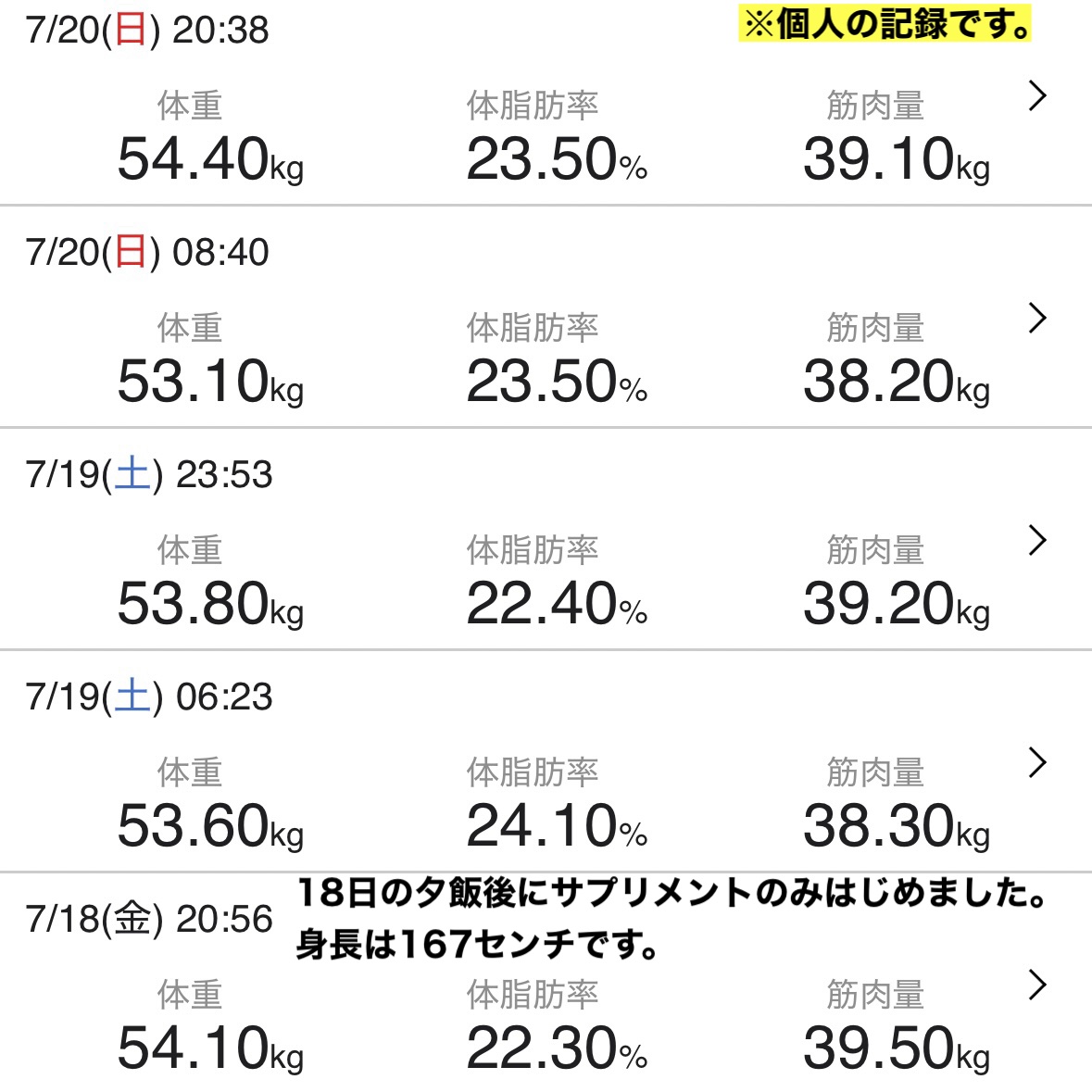The width and height of the screenshot is (1092, 1092).
Task: Open the 7/20 20:38 measurement record
Action: [1037, 96]
